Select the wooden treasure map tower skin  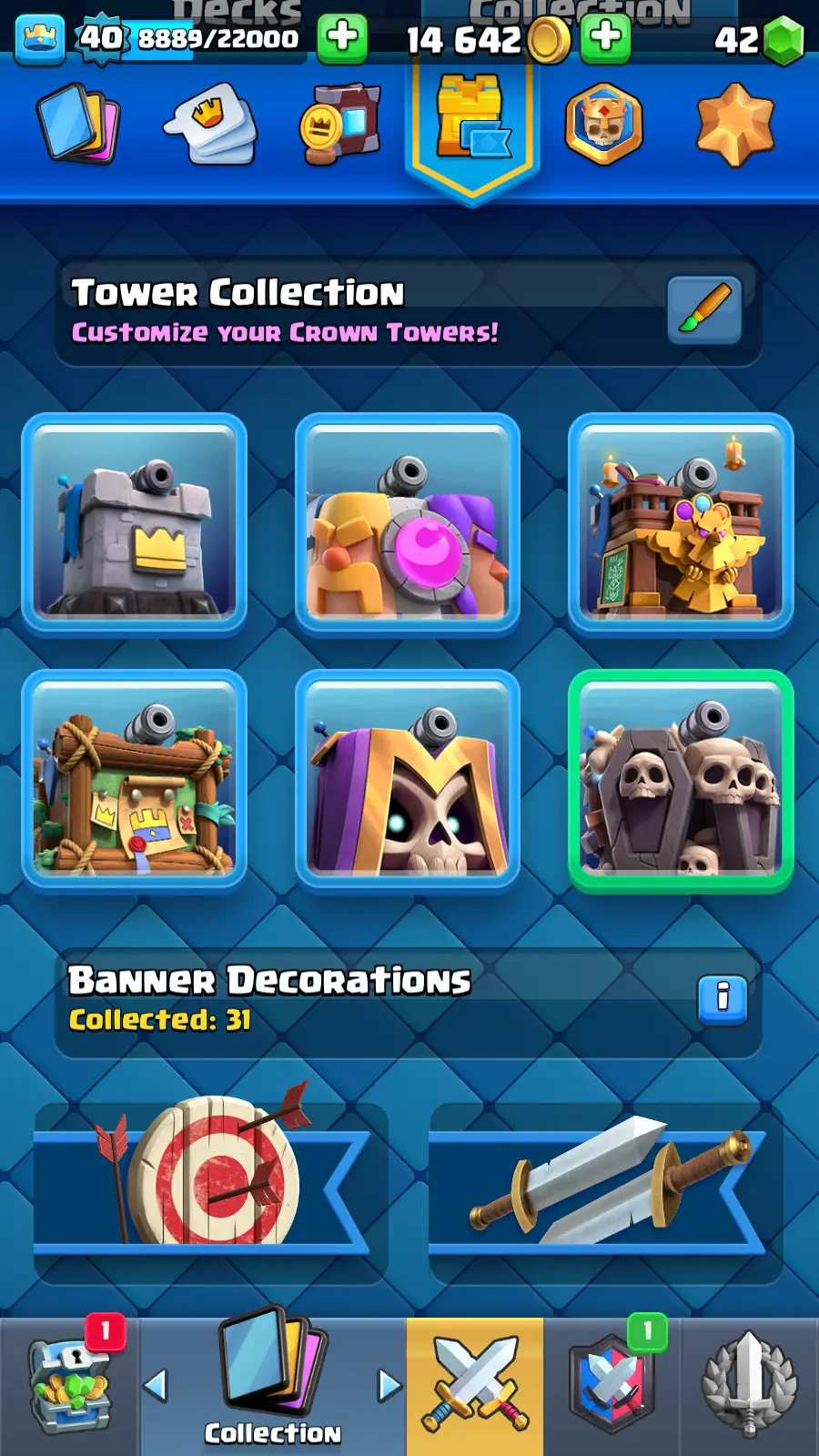[x=135, y=780]
